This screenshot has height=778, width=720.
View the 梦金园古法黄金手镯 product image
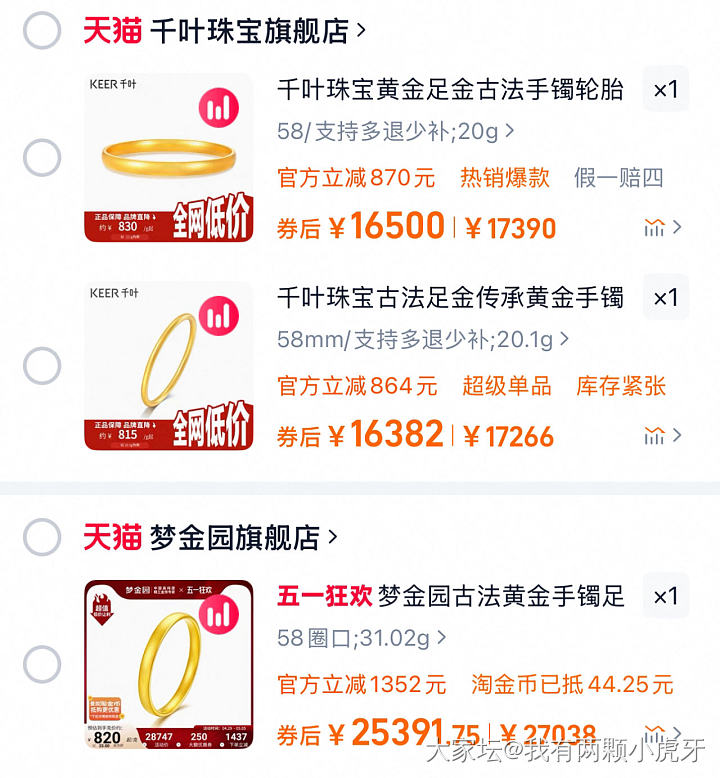[x=168, y=664]
